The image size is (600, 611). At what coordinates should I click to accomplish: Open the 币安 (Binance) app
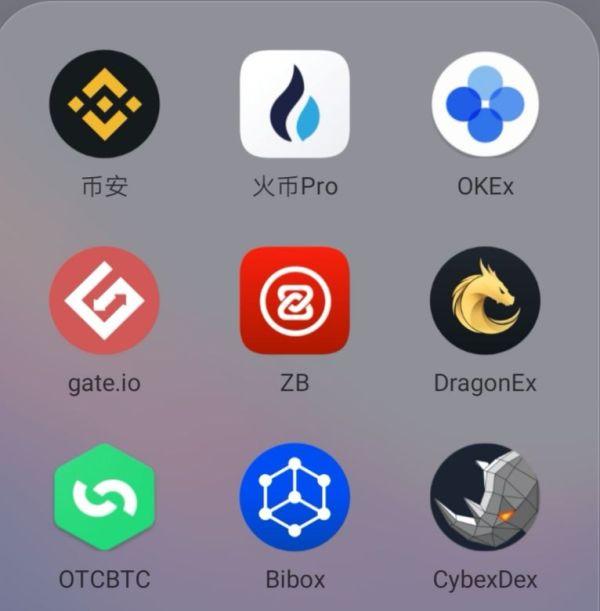click(x=104, y=104)
